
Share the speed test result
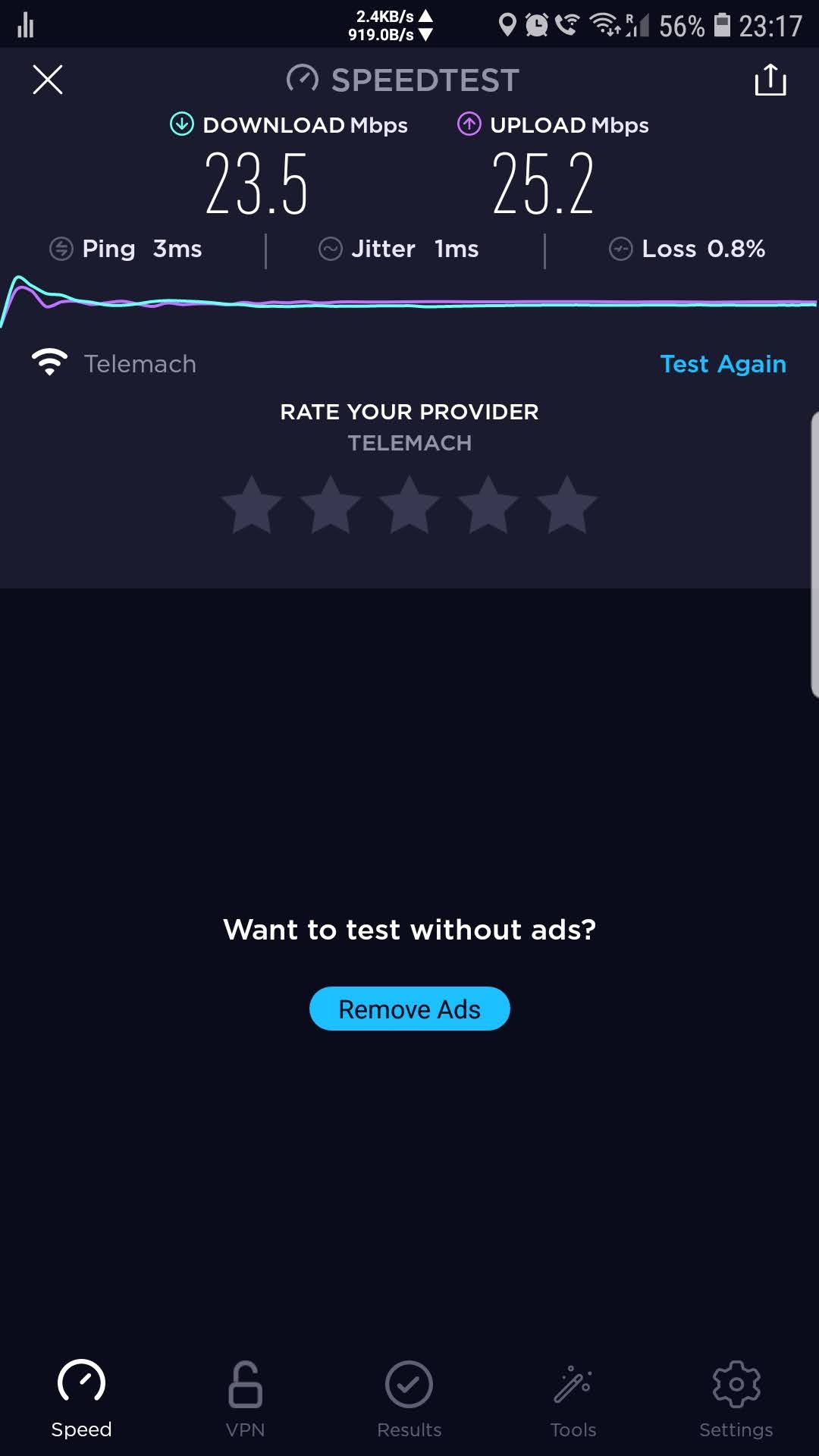coord(770,80)
